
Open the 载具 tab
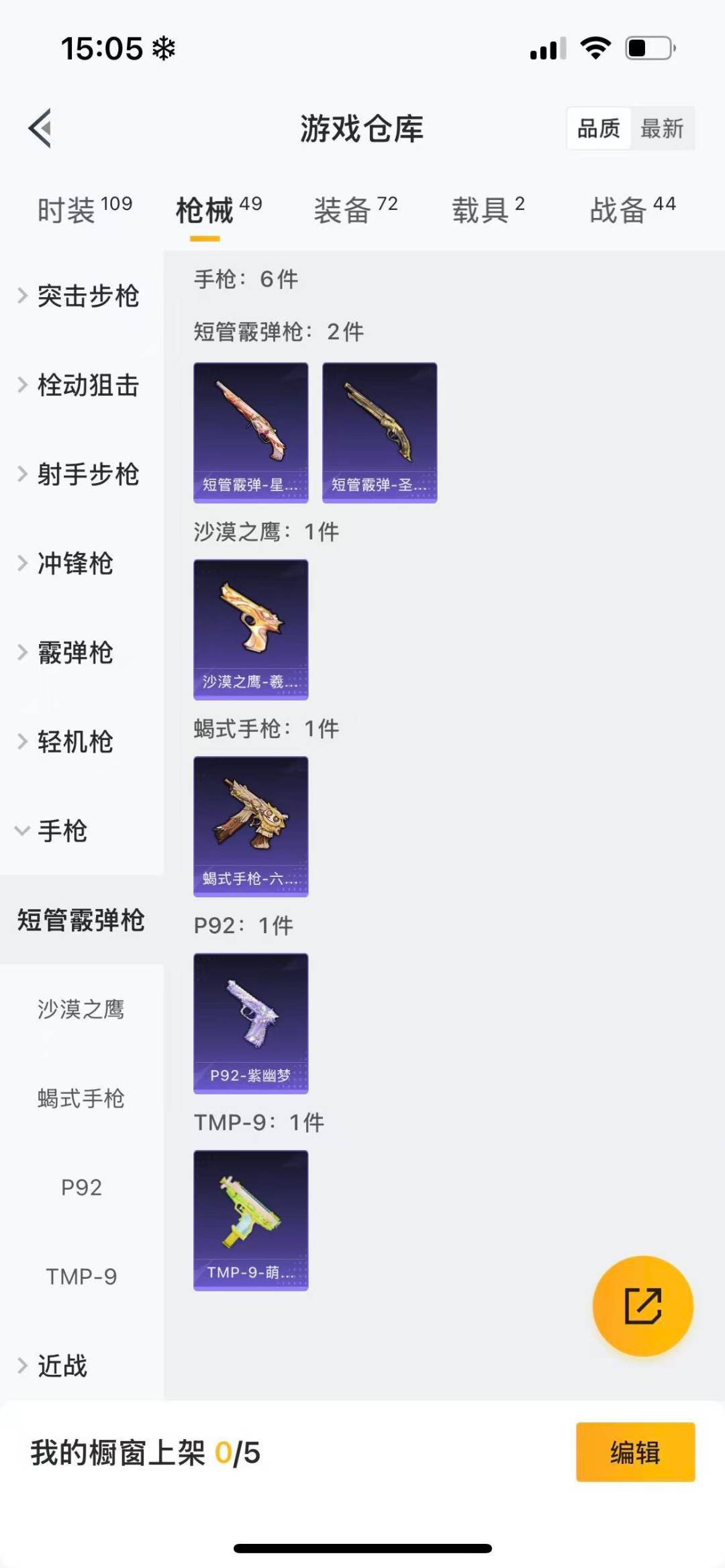click(x=488, y=210)
